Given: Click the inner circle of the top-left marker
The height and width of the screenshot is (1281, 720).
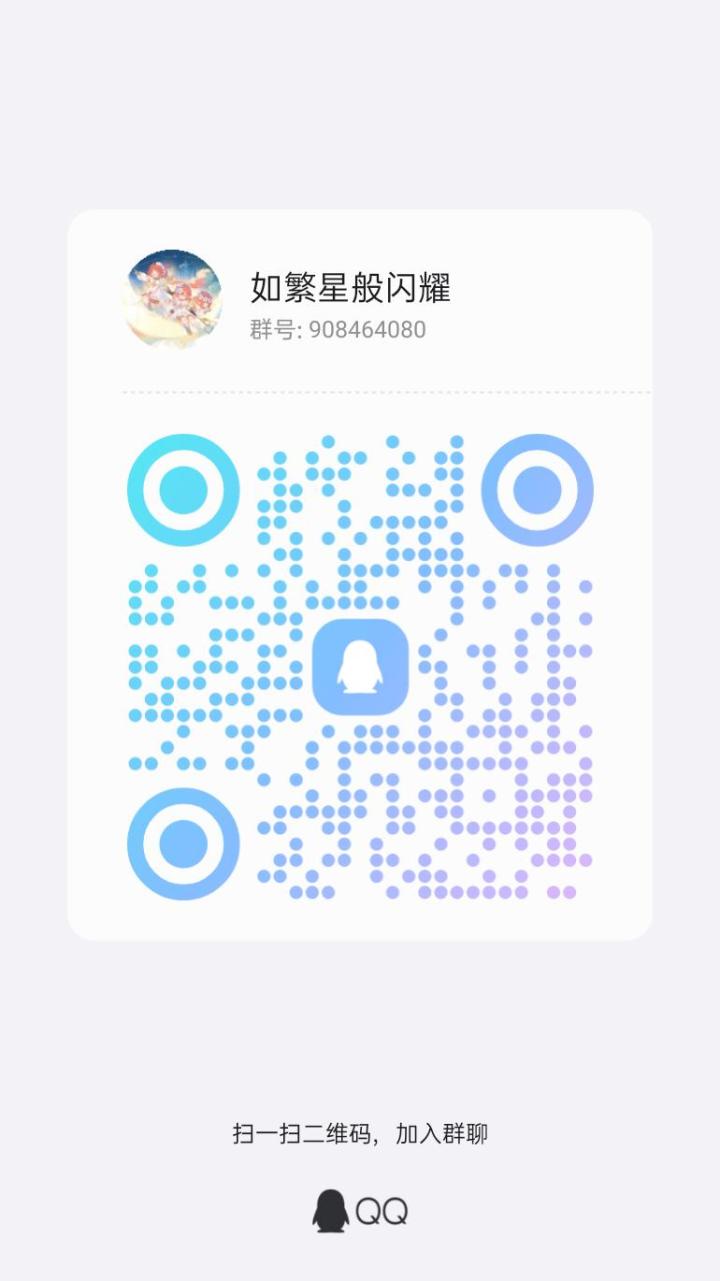Looking at the screenshot, I should tap(183, 491).
